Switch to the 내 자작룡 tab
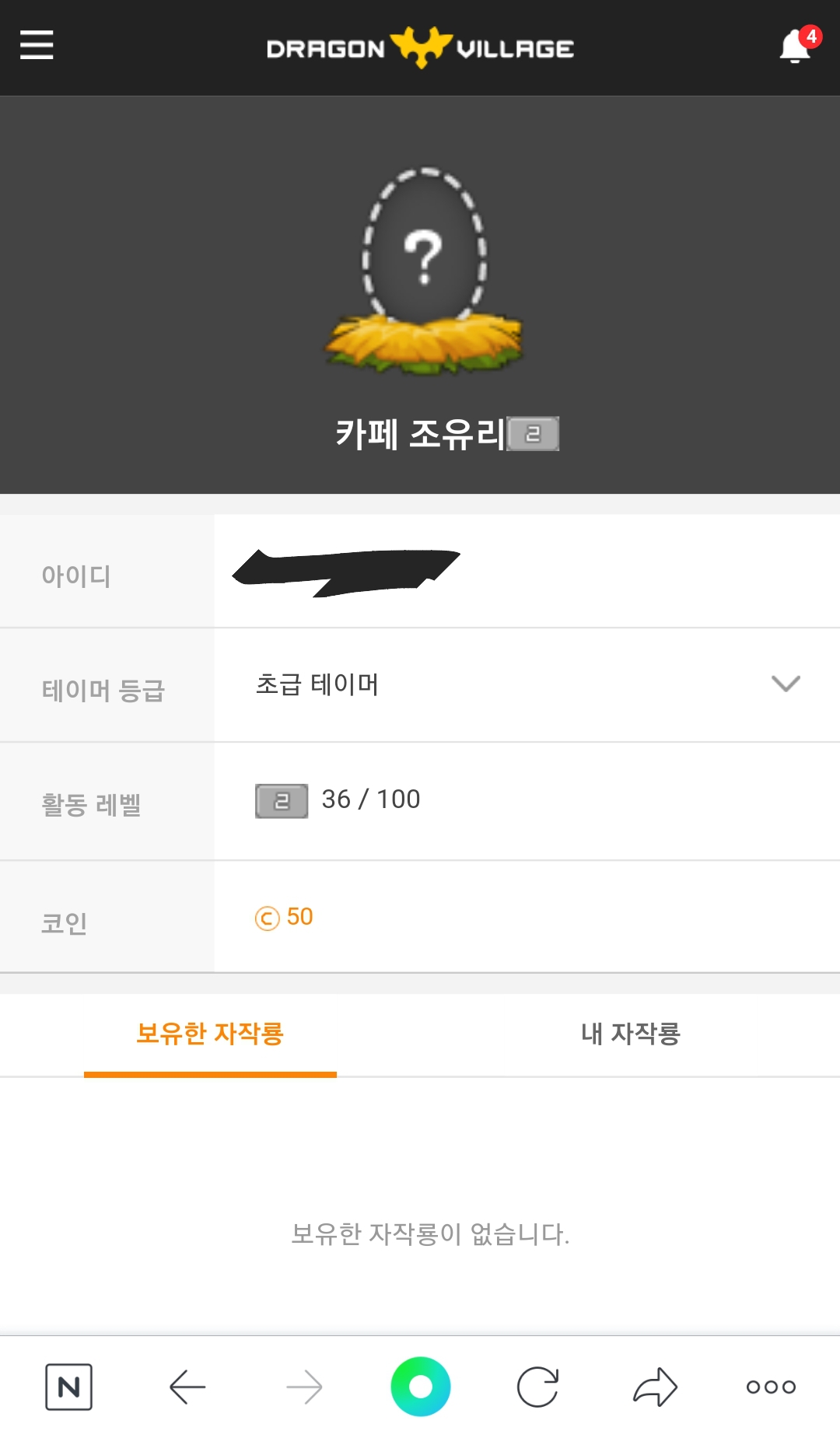Viewport: 840px width, 1438px height. coord(630,1034)
